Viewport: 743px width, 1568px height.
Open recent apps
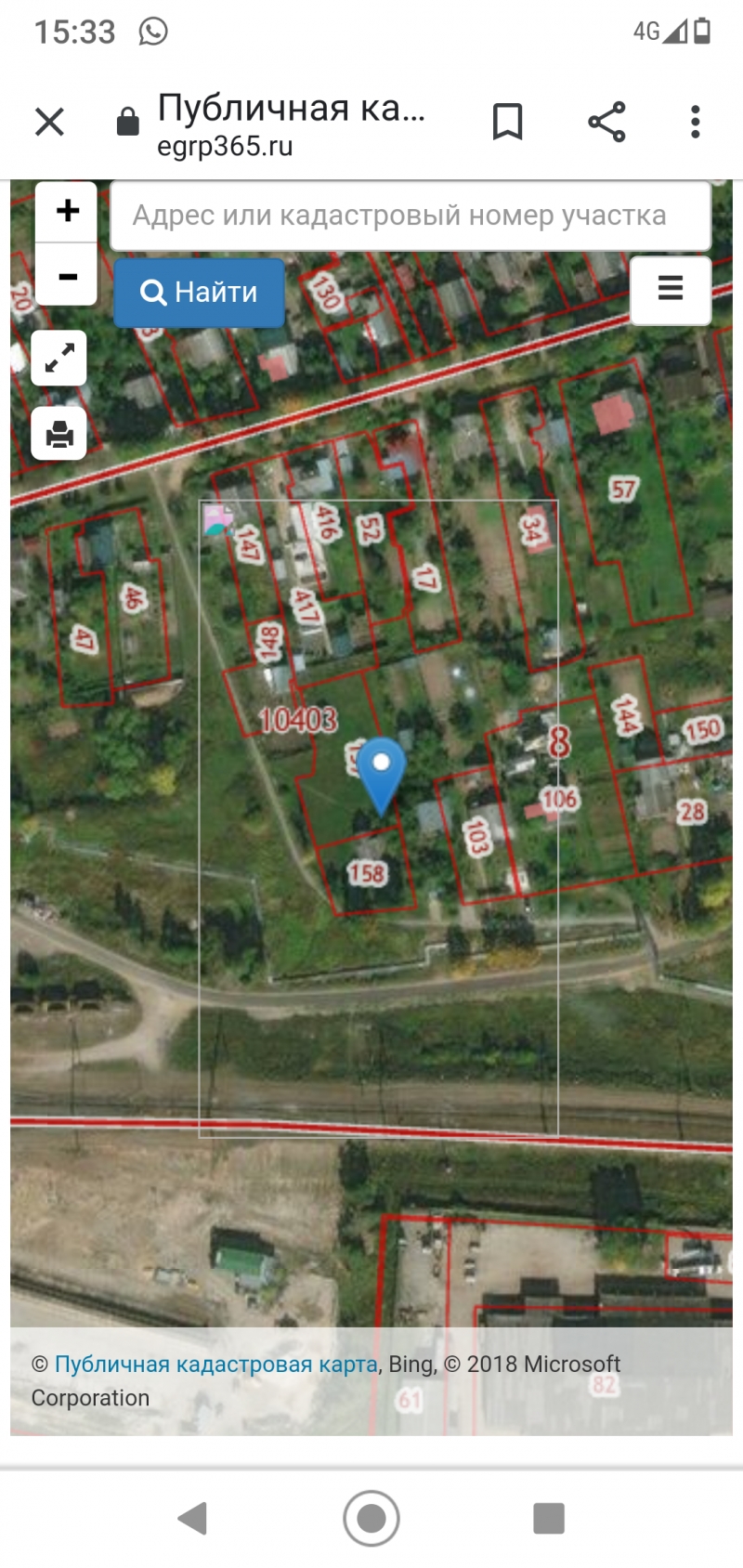coord(549,1519)
